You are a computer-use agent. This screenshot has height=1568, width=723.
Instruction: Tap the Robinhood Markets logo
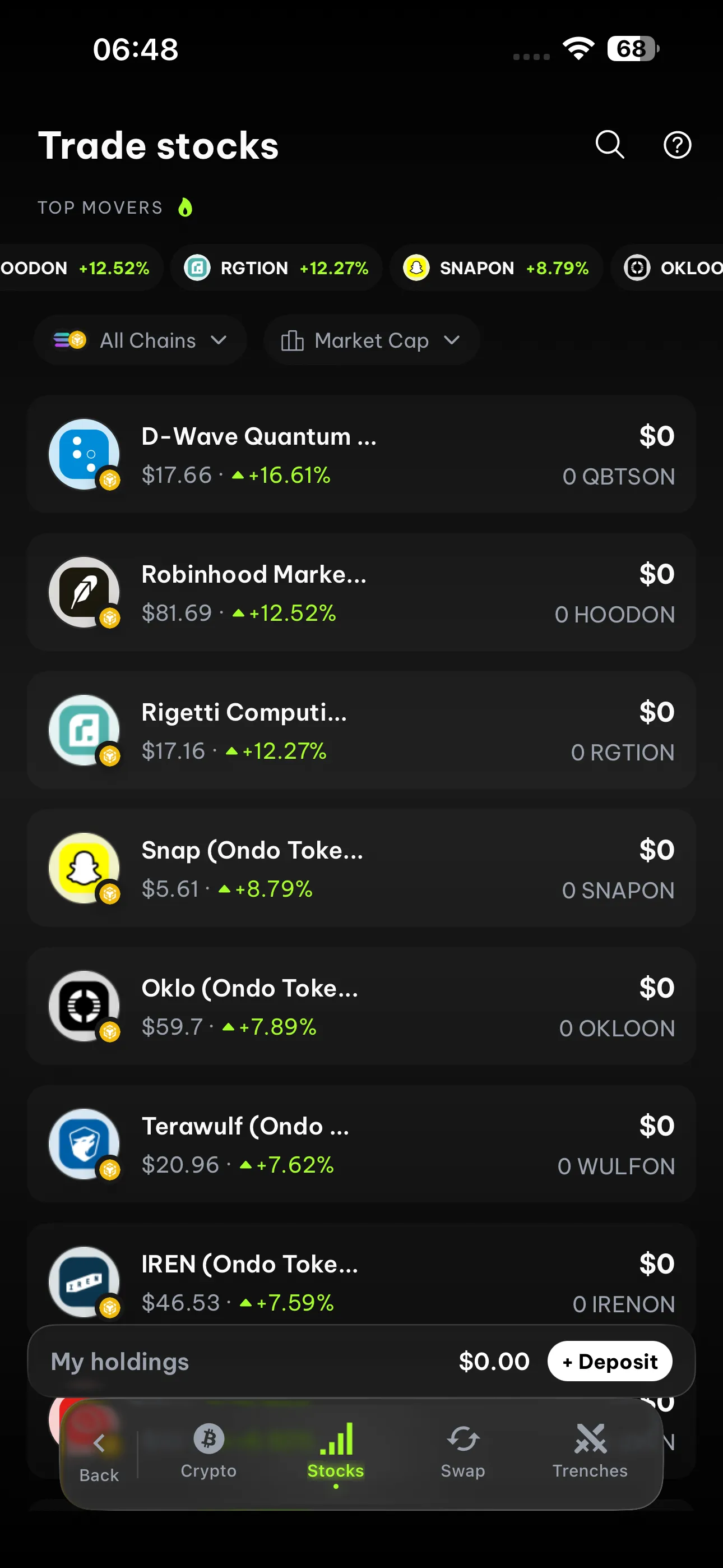pyautogui.click(x=84, y=592)
